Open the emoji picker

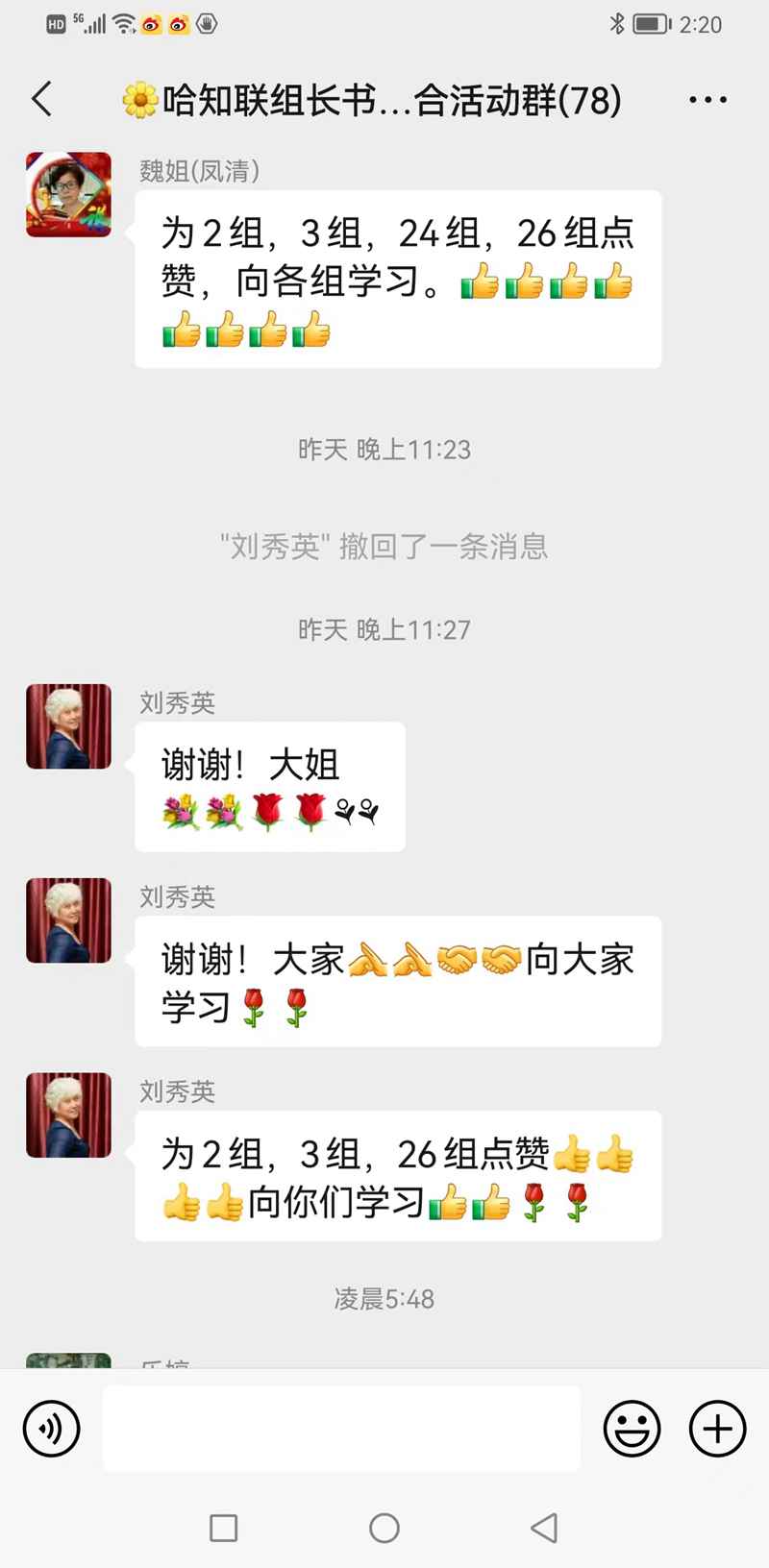pos(632,1429)
